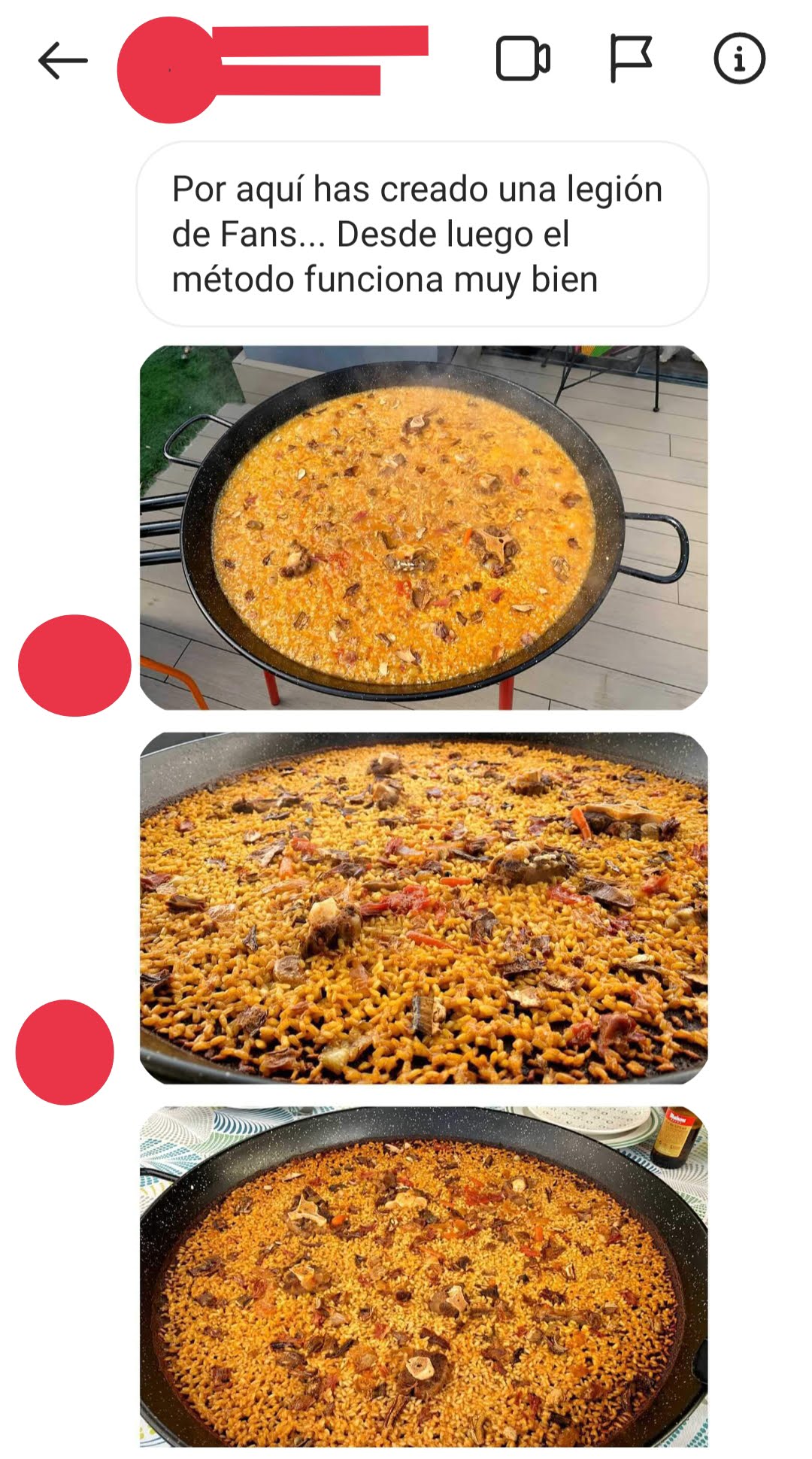Go back using the top-left arrow
Image resolution: width=812 pixels, height=1459 pixels.
63,60
